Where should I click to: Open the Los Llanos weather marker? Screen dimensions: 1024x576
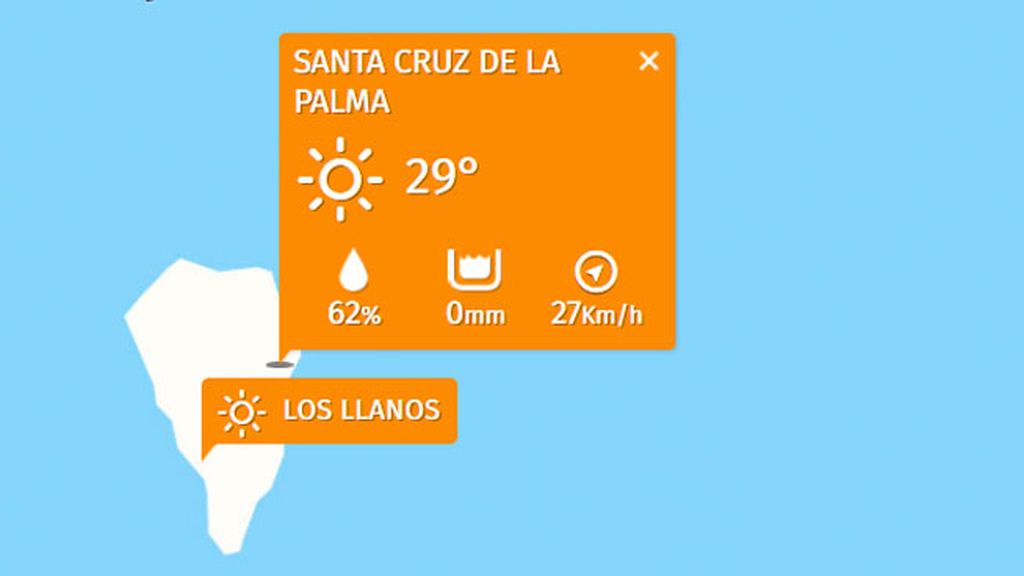pyautogui.click(x=329, y=411)
